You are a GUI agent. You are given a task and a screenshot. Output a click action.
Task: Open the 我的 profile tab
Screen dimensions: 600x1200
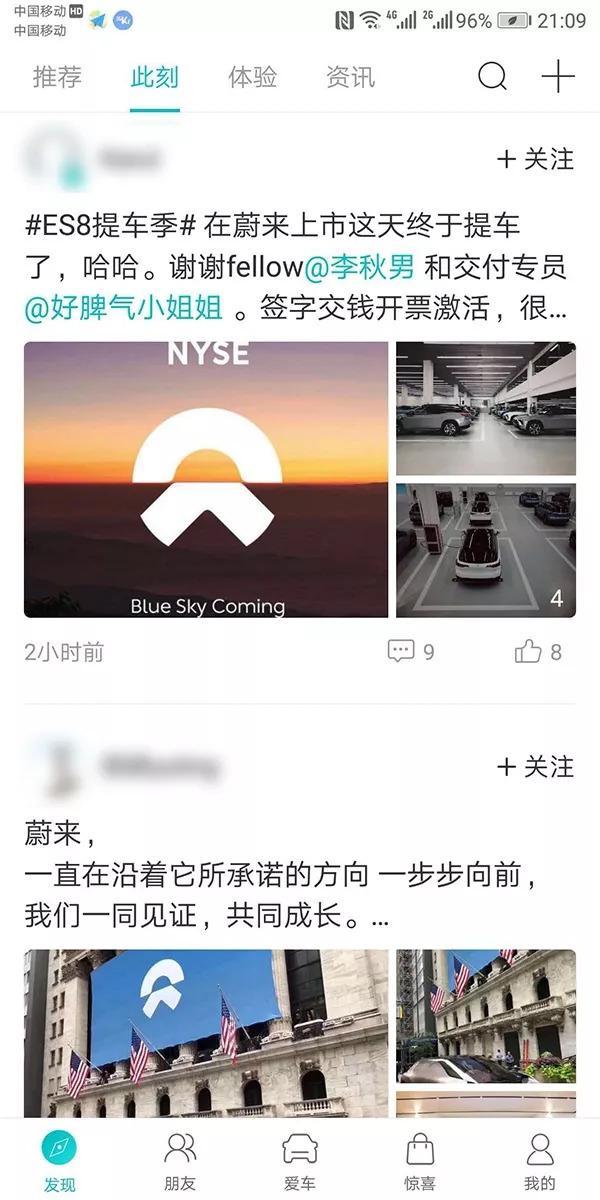coord(540,1160)
